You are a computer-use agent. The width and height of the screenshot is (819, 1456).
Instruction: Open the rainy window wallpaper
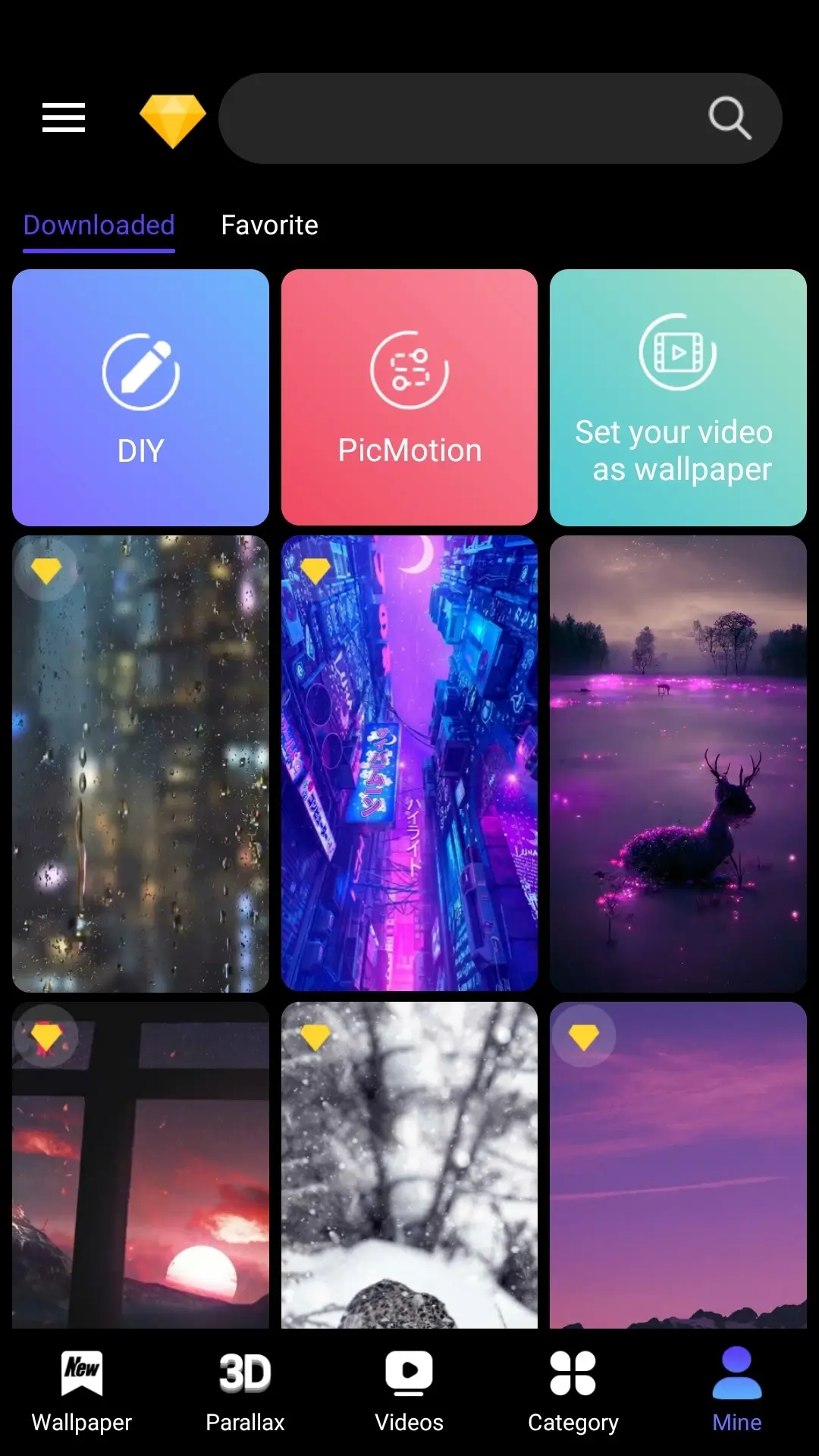(x=140, y=764)
